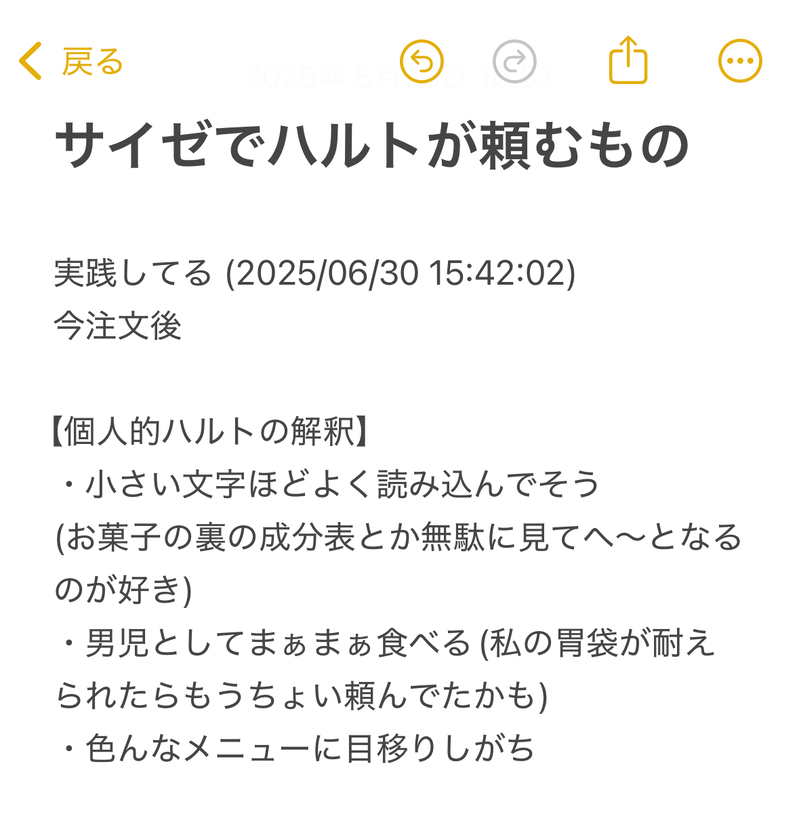Image resolution: width=799 pixels, height=829 pixels.
Task: Undo the last edit
Action: 421,62
